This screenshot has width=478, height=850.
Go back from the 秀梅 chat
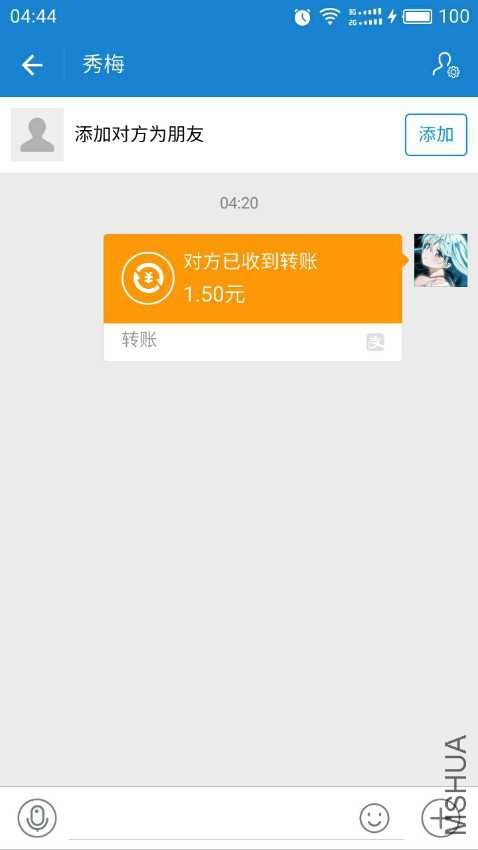(32, 65)
